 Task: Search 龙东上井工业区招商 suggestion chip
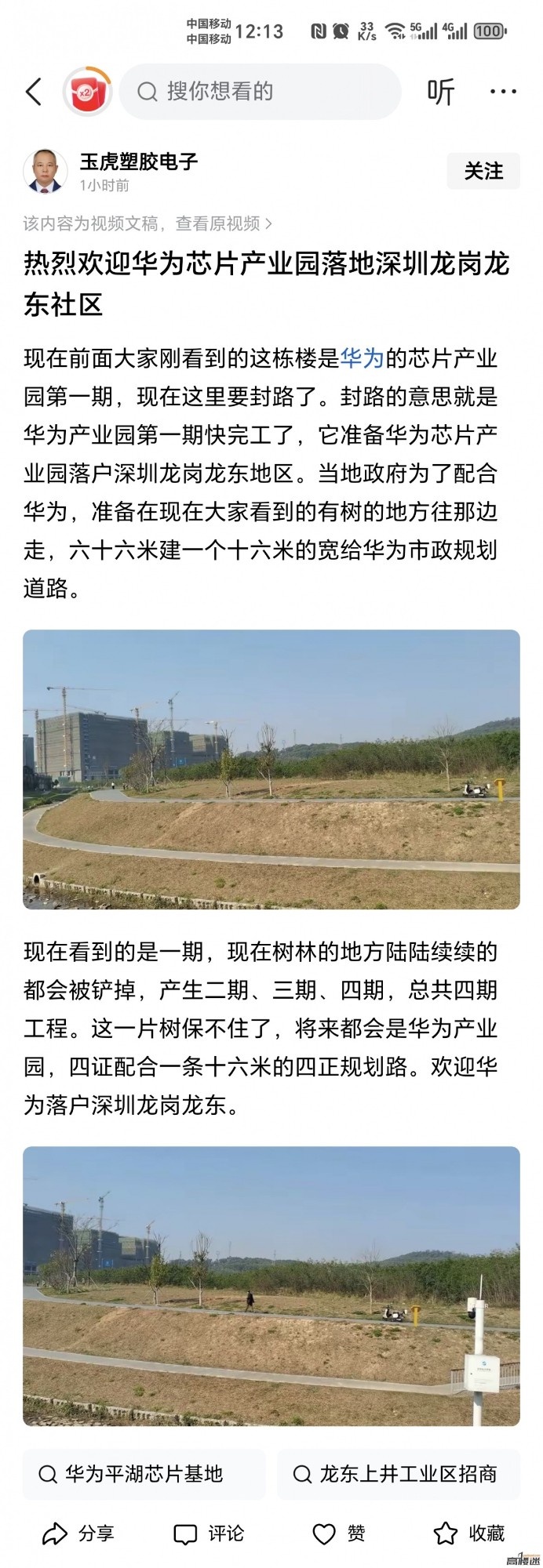click(x=398, y=1474)
